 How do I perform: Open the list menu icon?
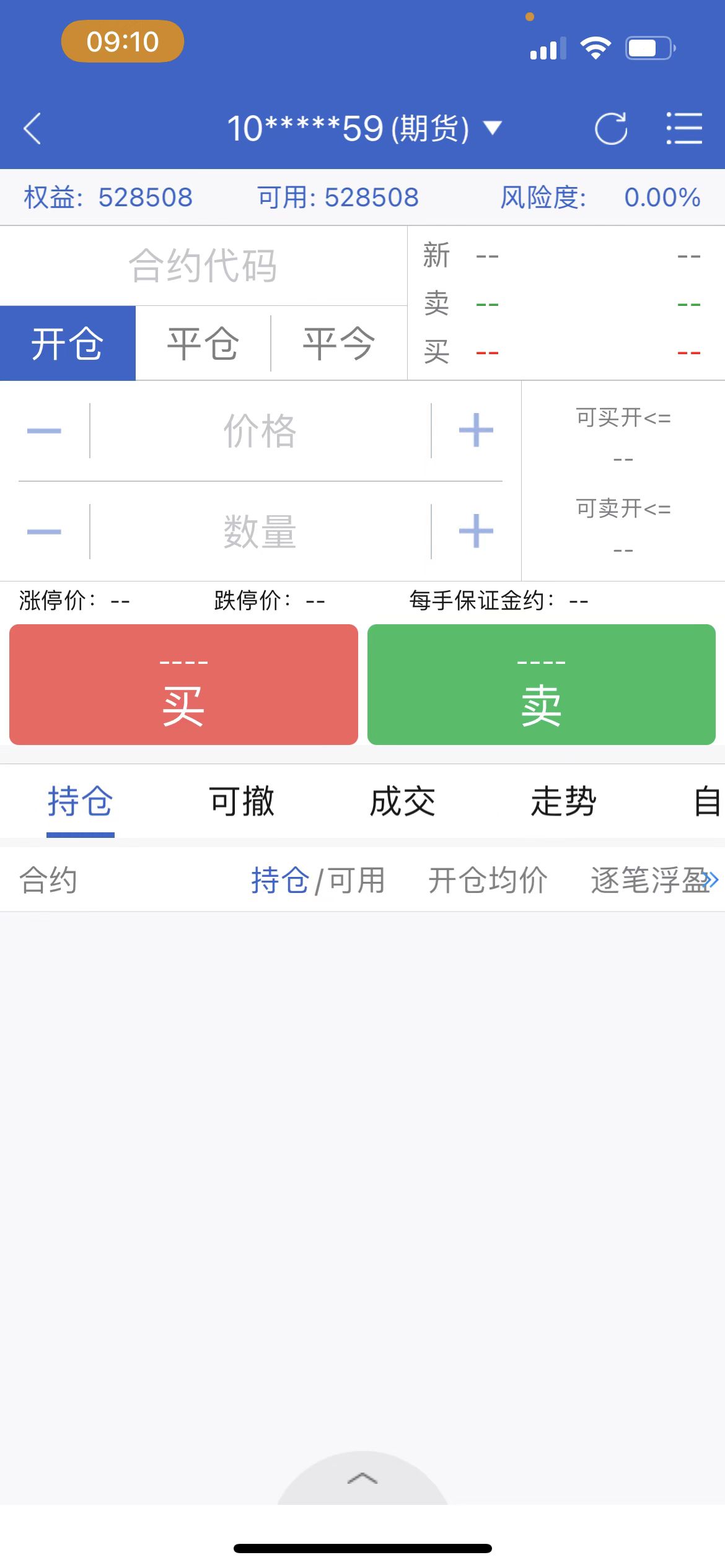pos(684,129)
